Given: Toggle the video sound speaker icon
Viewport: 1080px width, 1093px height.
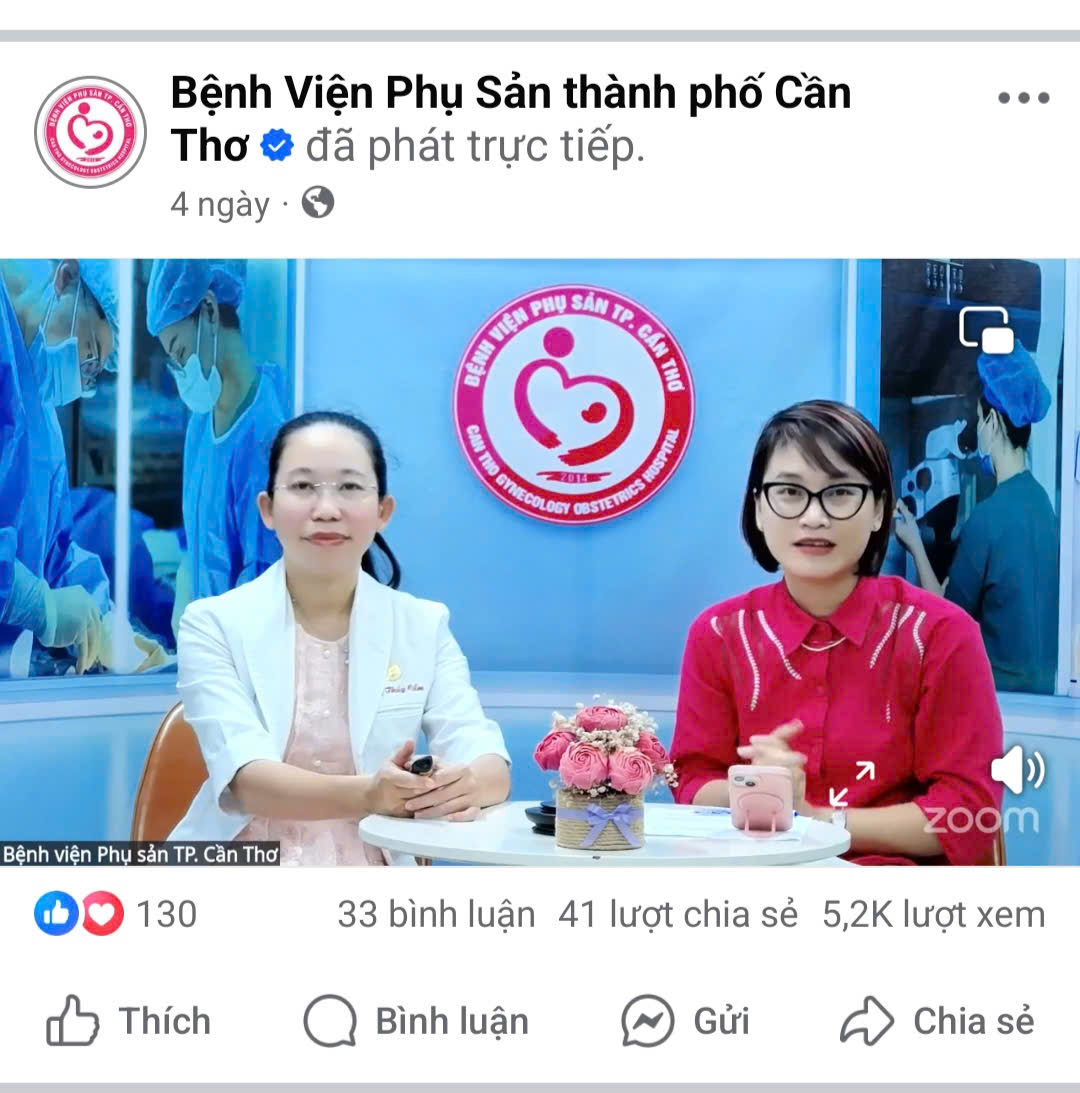Looking at the screenshot, I should click(x=1017, y=770).
